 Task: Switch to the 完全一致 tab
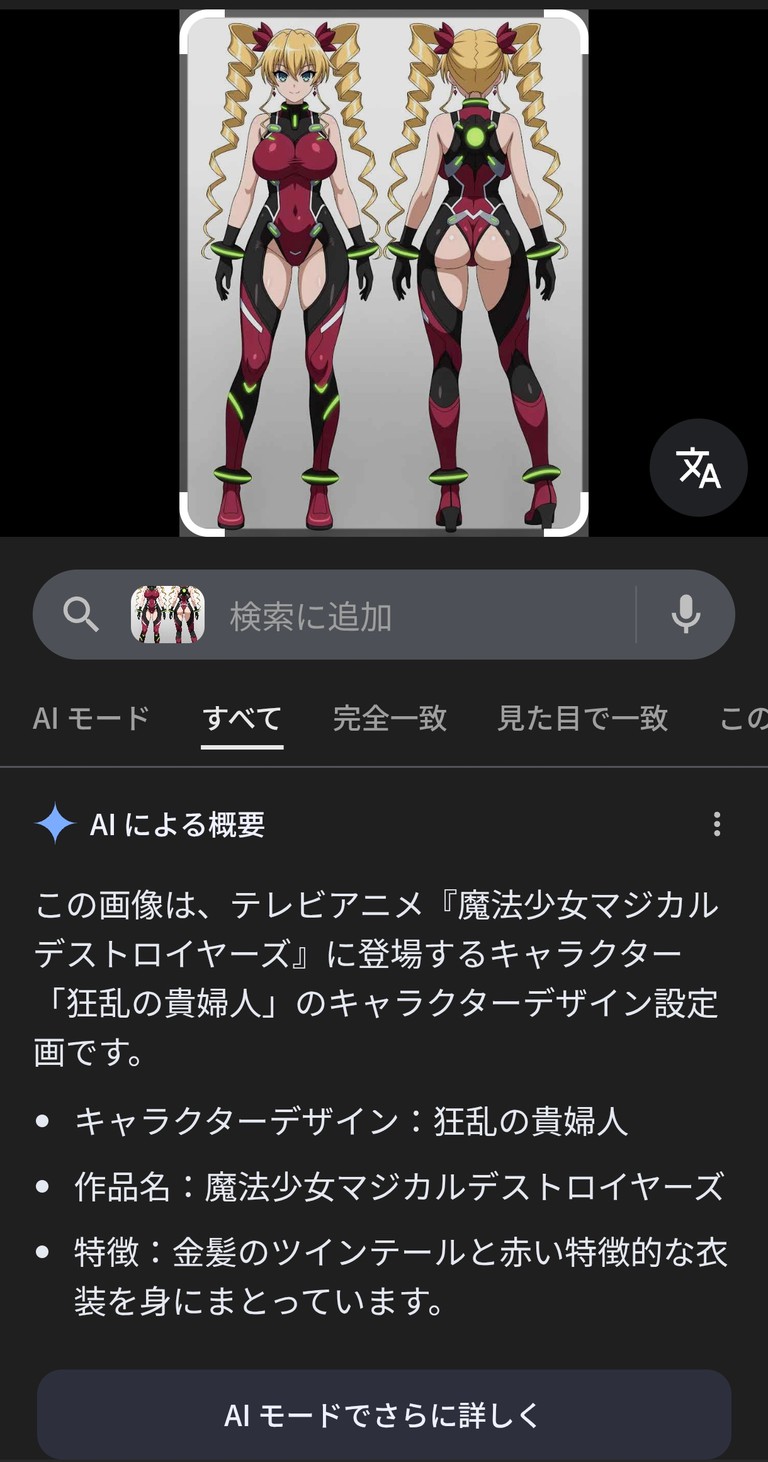click(389, 718)
